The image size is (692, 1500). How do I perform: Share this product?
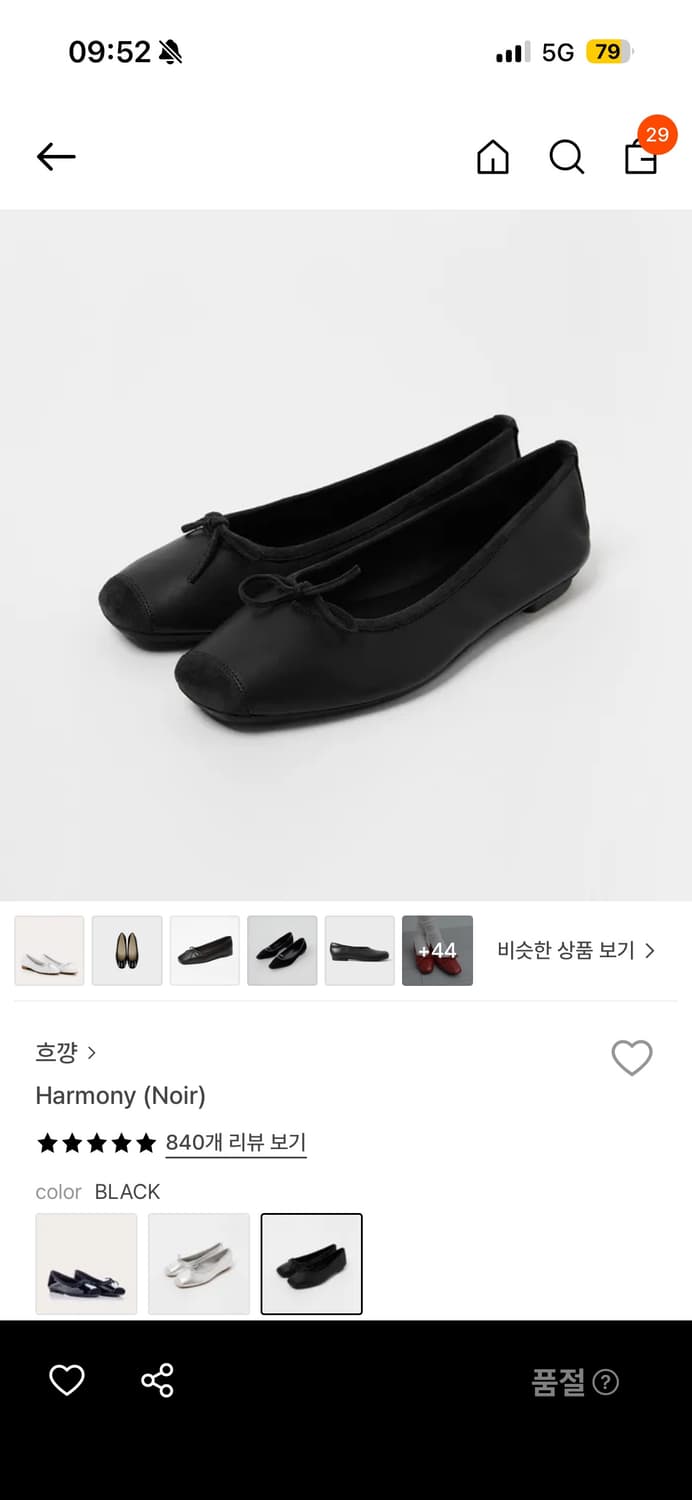pos(157,1381)
